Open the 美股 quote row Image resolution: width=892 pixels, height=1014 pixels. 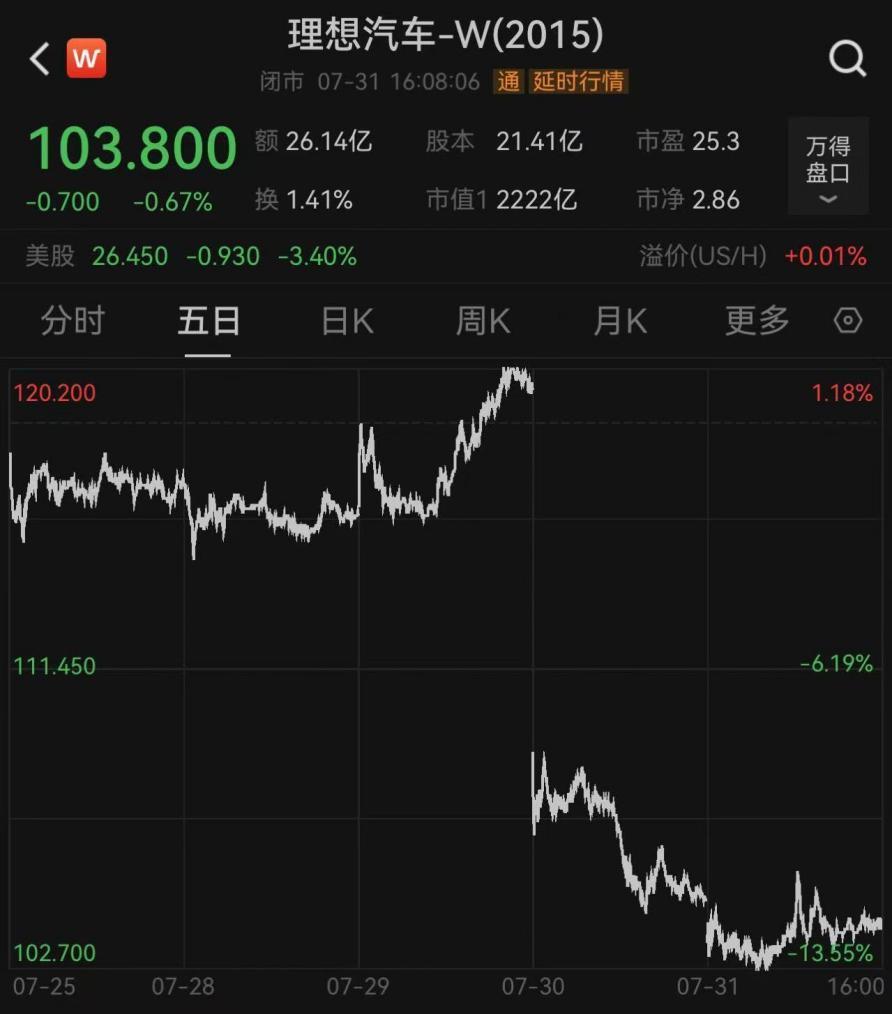pos(190,256)
